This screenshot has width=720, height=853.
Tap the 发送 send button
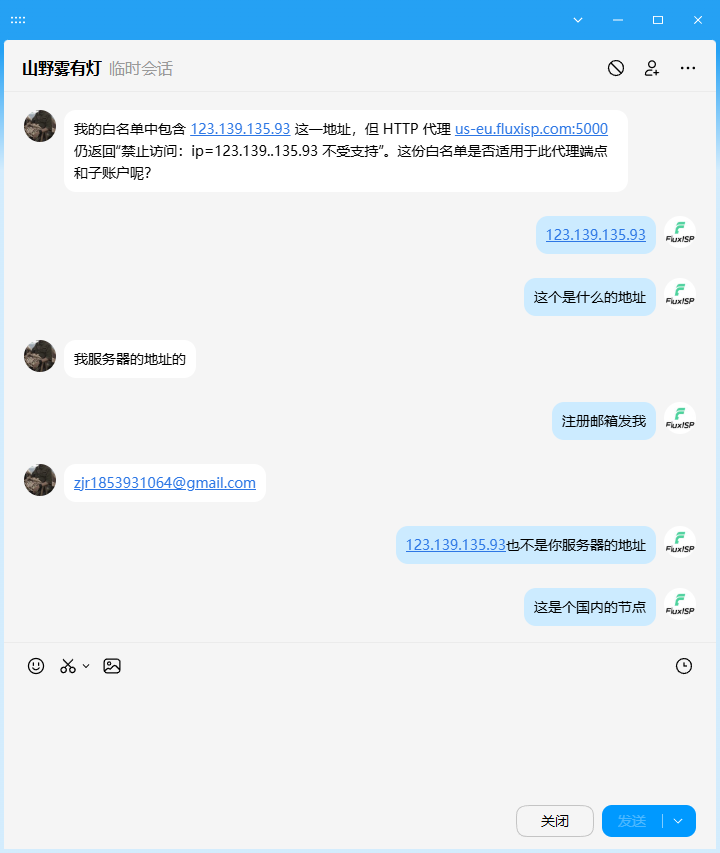(x=631, y=821)
